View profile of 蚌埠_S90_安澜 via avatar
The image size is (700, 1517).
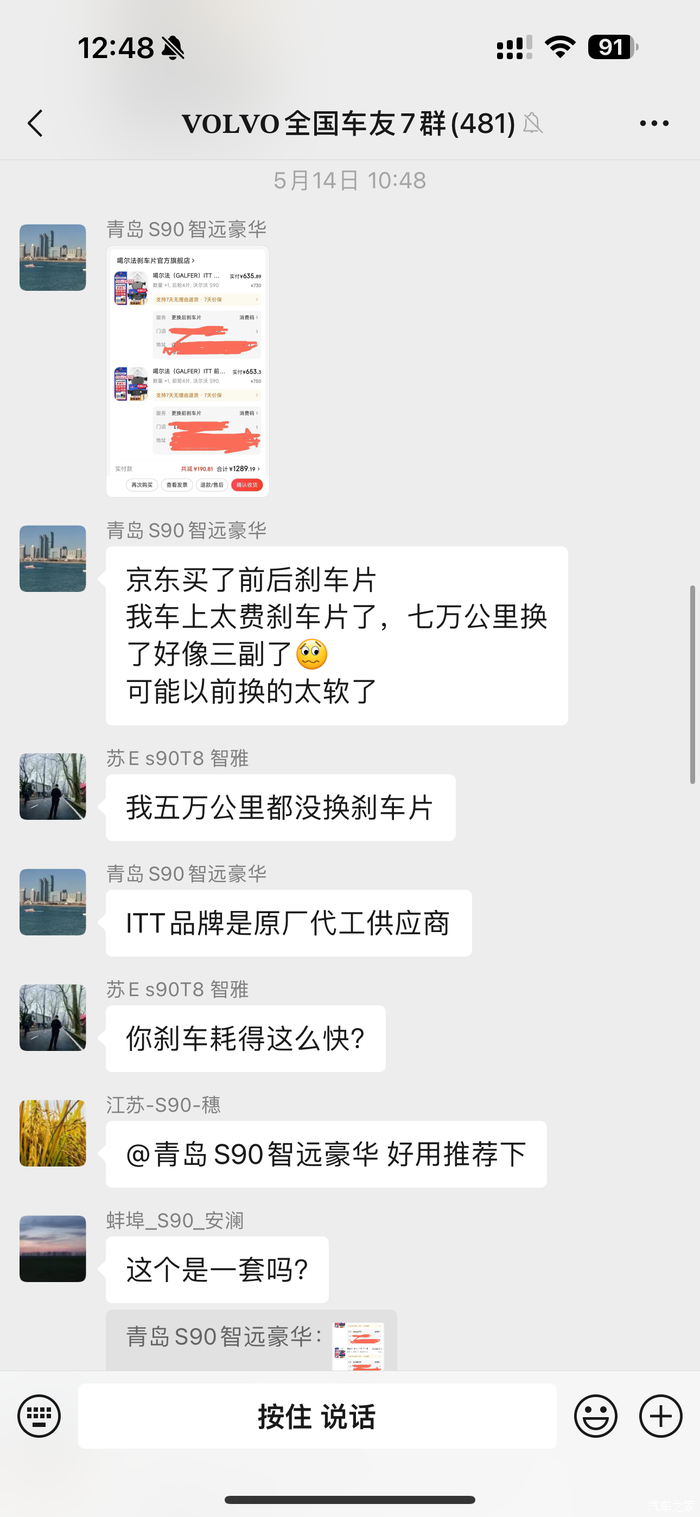pos(53,1248)
